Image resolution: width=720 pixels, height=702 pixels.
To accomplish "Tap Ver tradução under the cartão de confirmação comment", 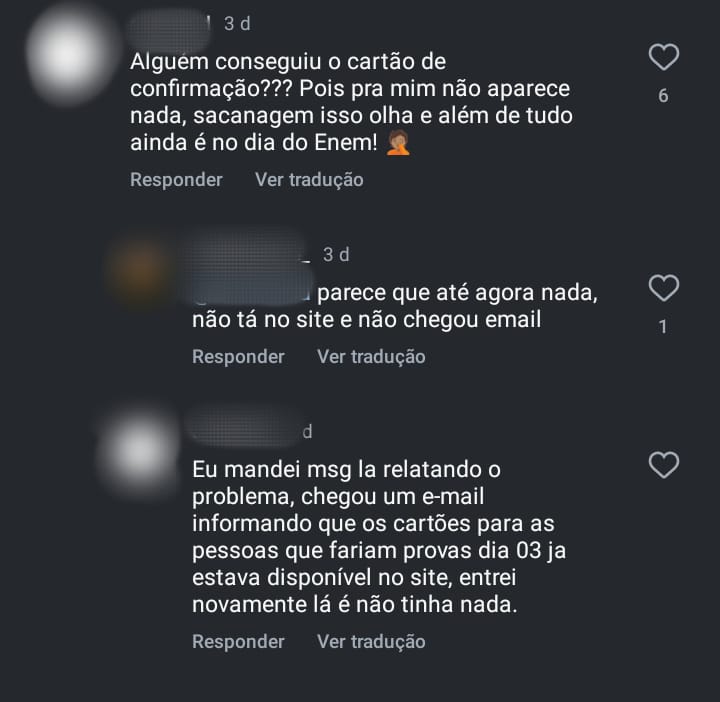I will (309, 180).
